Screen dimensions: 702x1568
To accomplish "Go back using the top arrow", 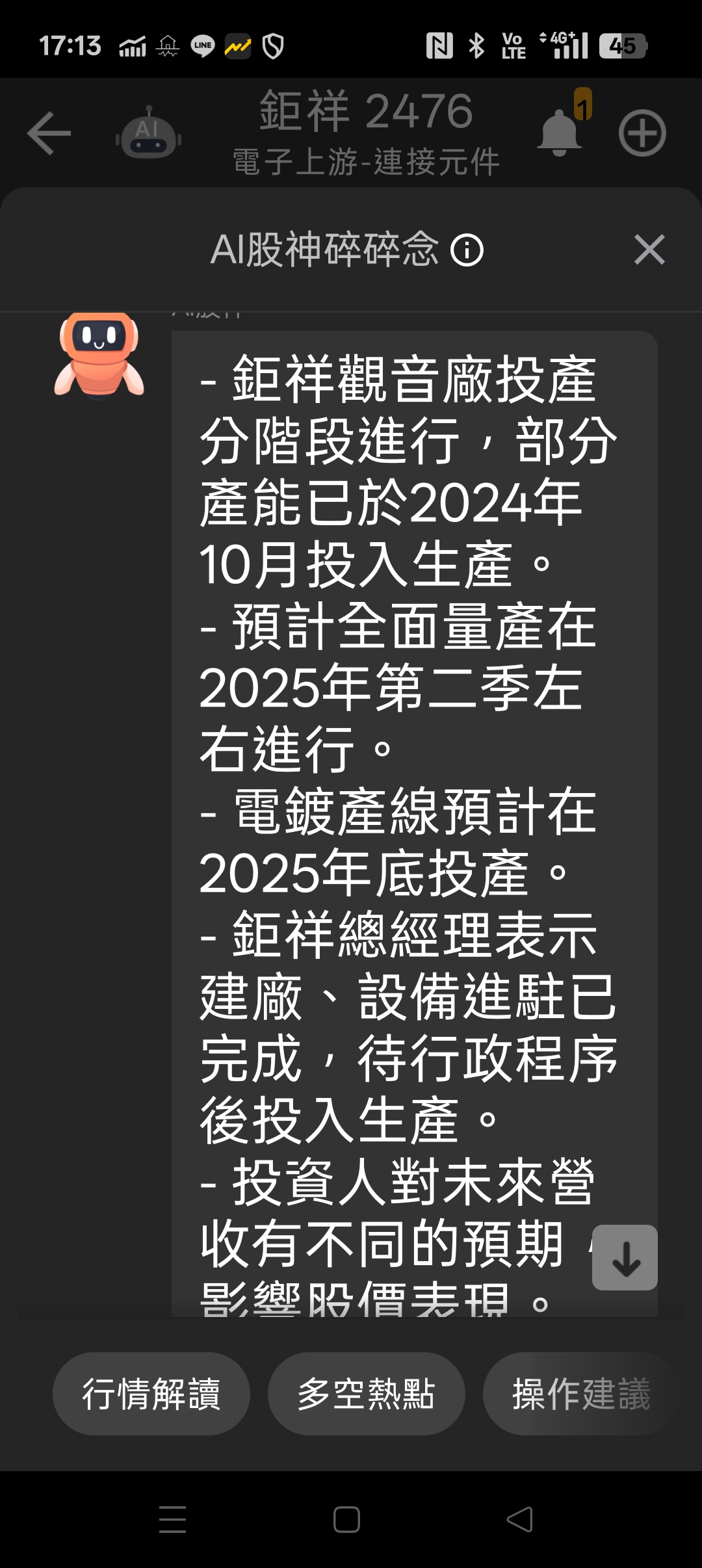I will [x=49, y=133].
